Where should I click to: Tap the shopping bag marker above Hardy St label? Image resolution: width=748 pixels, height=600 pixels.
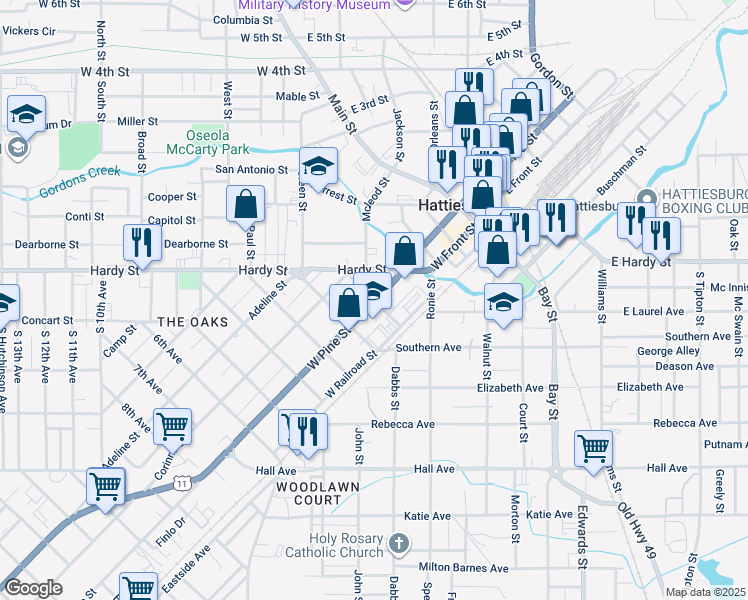(404, 250)
